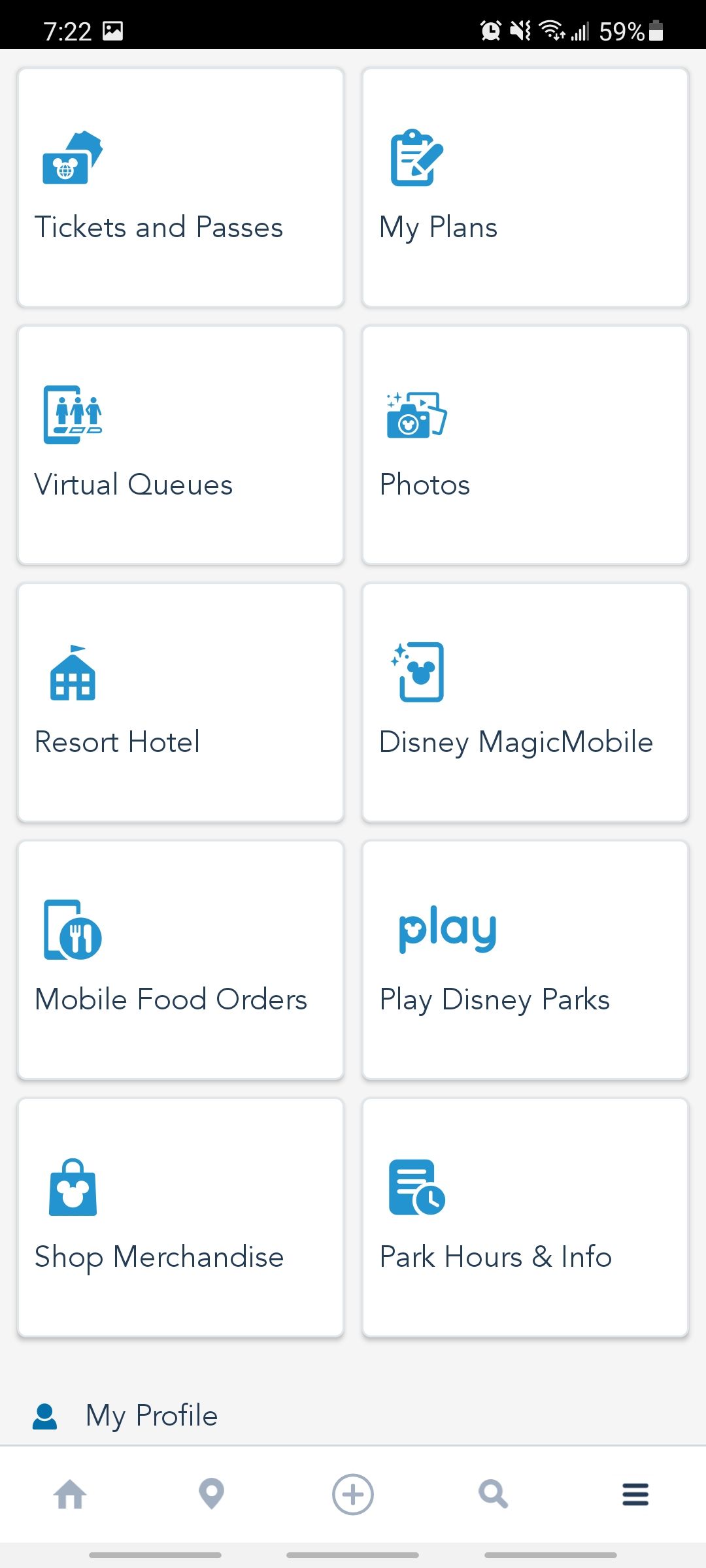706x1568 pixels.
Task: Open the Tickets and Passes tile
Action: point(180,188)
